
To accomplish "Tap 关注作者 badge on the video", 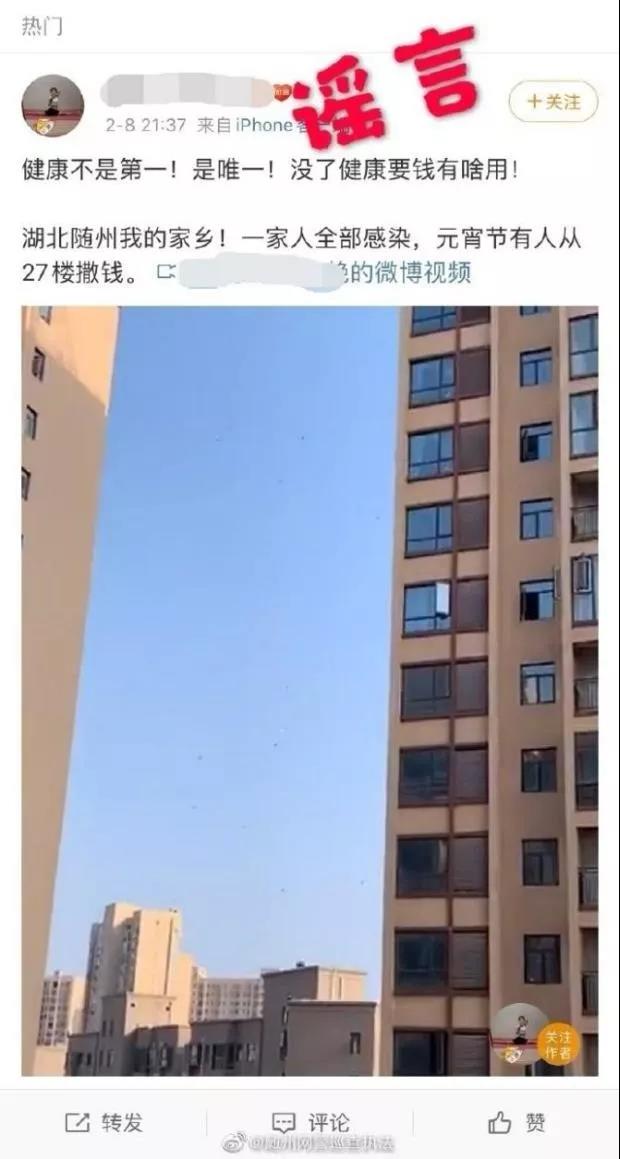I will [558, 1044].
